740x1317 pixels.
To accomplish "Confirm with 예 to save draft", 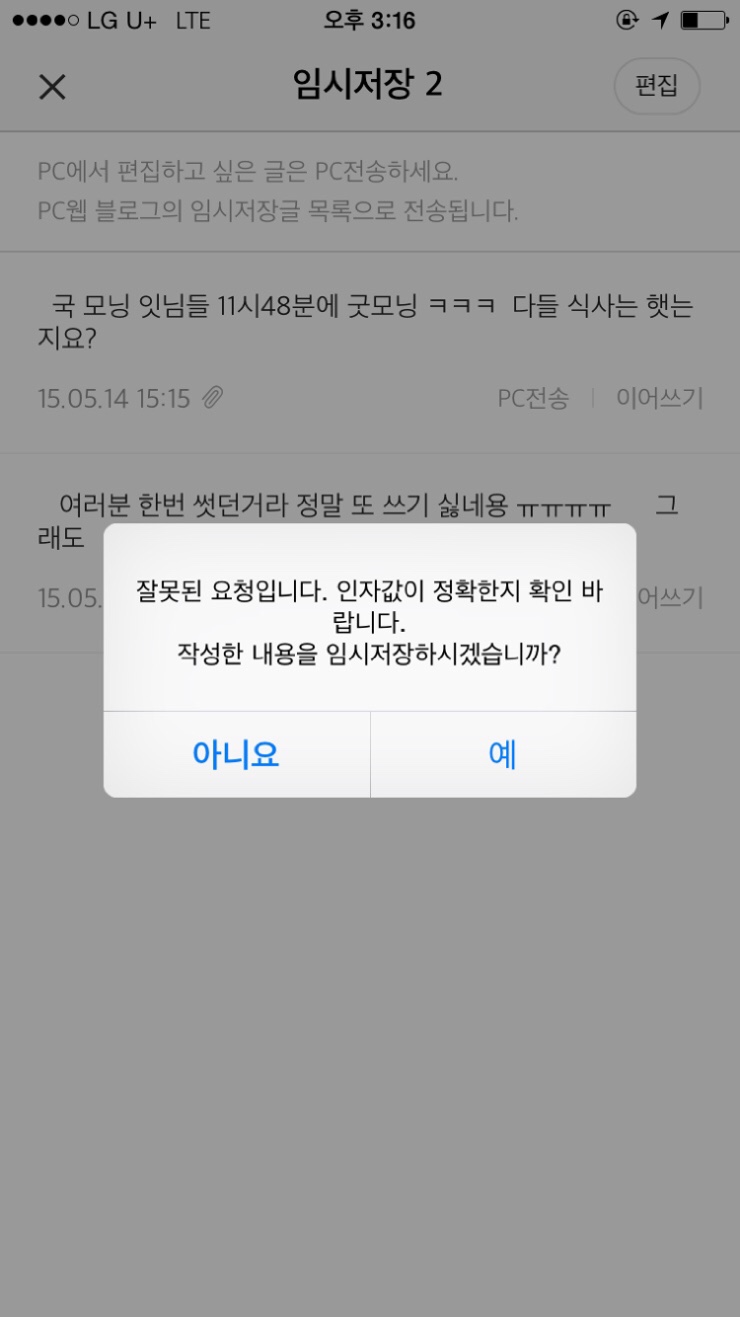I will [x=502, y=755].
